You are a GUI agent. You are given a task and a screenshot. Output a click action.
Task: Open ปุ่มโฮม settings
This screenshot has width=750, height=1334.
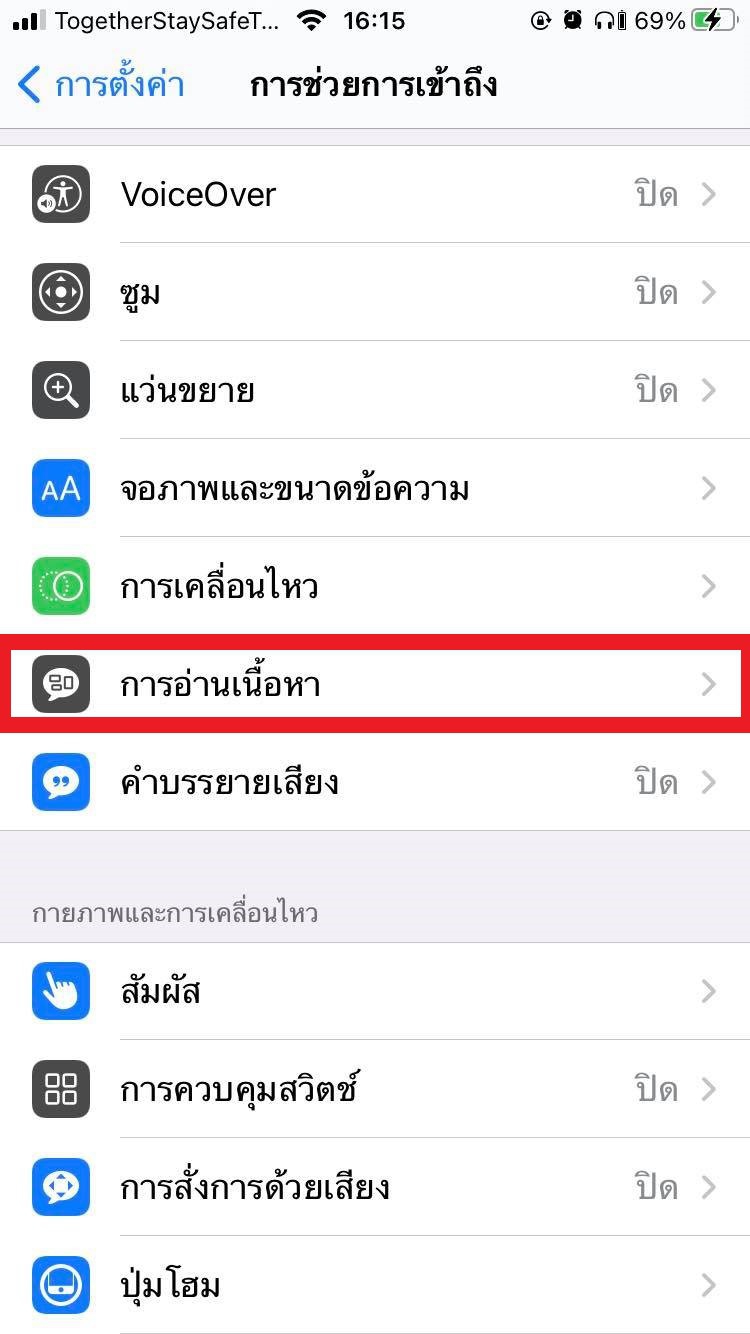tap(375, 1284)
